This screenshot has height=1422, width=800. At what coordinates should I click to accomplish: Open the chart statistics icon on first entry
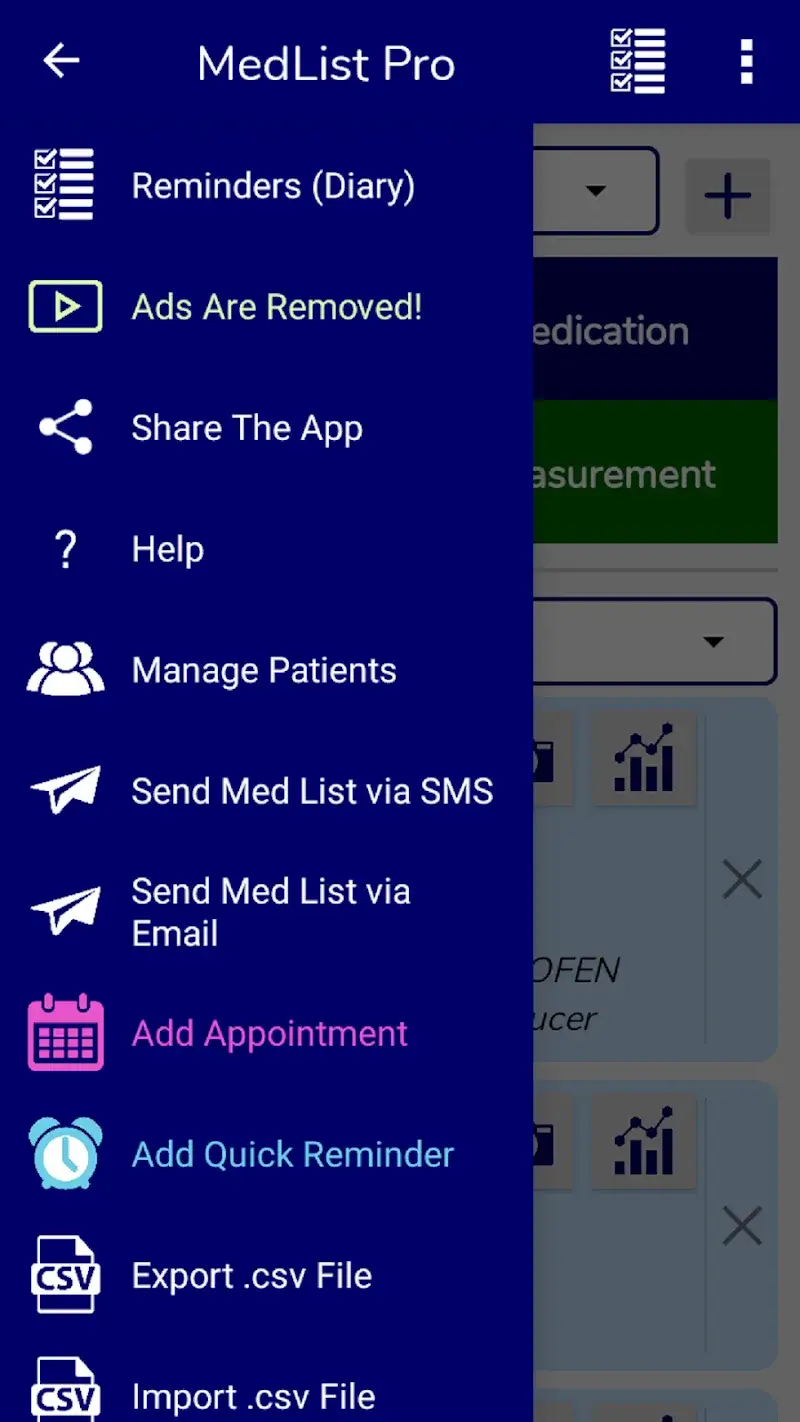point(645,759)
